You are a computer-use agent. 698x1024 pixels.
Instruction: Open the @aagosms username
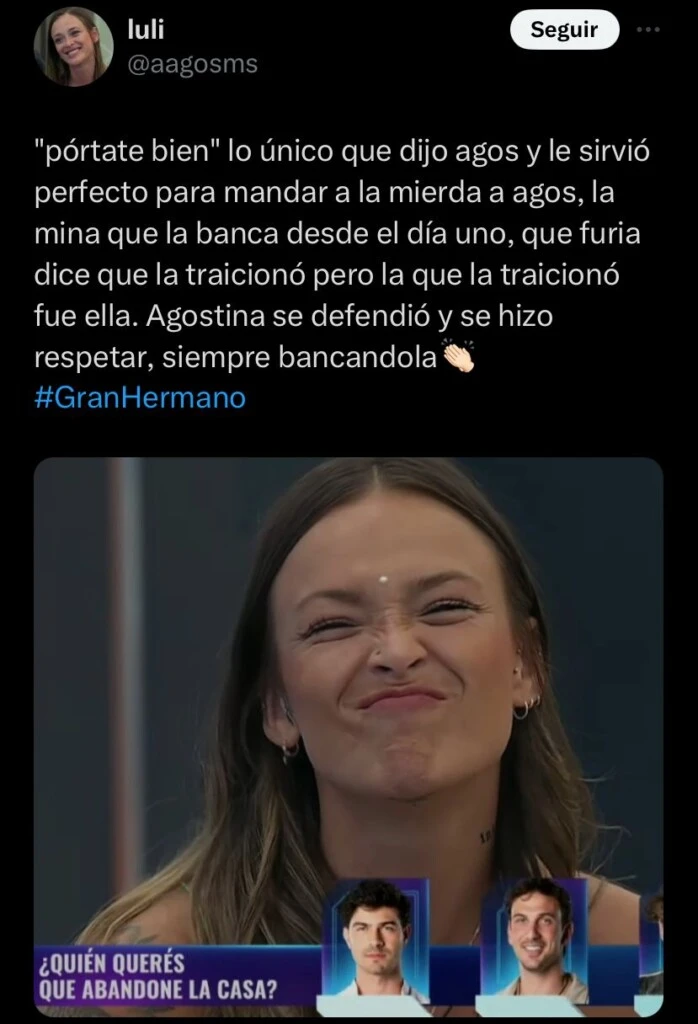(x=192, y=64)
